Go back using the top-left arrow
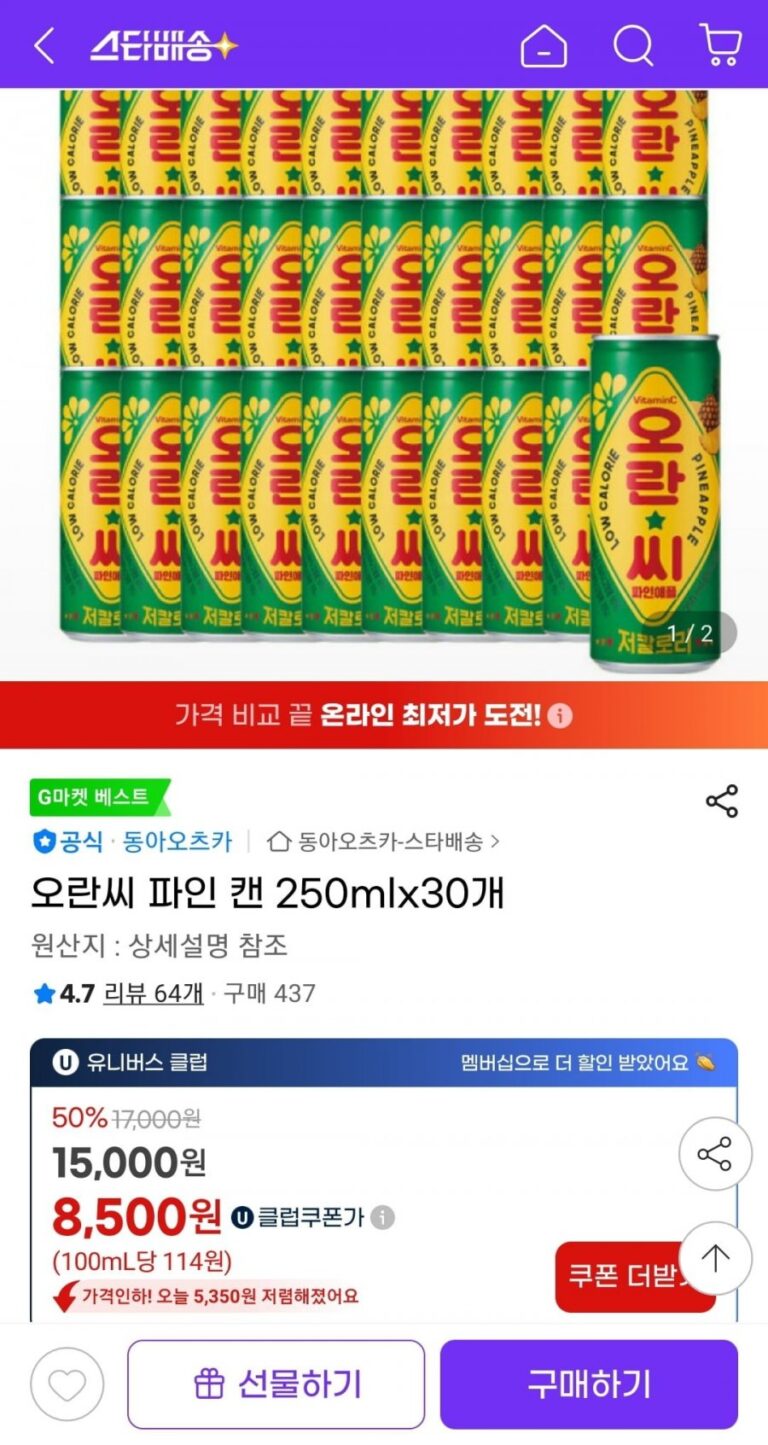Screen dimensions: 768x1445 click(x=44, y=46)
